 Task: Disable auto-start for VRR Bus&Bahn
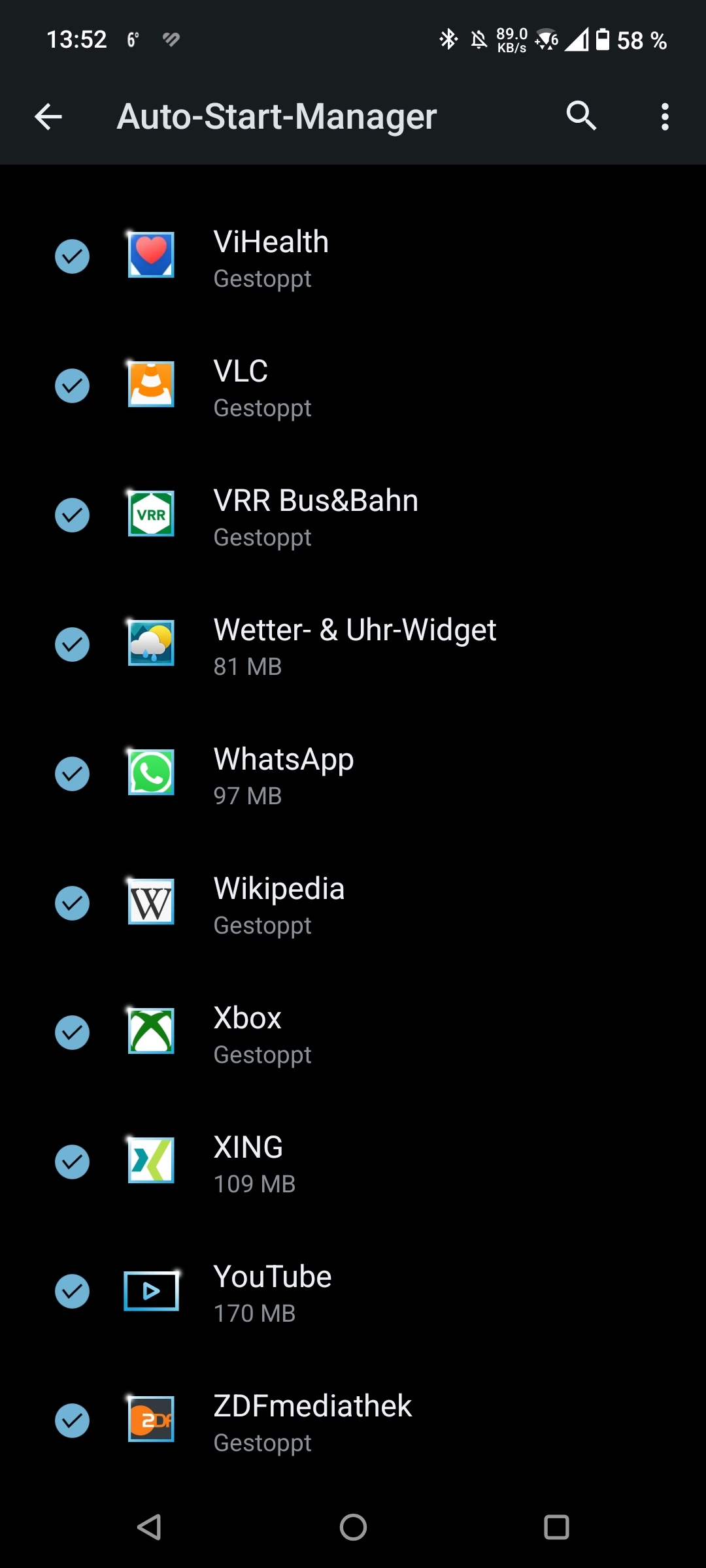[x=72, y=515]
